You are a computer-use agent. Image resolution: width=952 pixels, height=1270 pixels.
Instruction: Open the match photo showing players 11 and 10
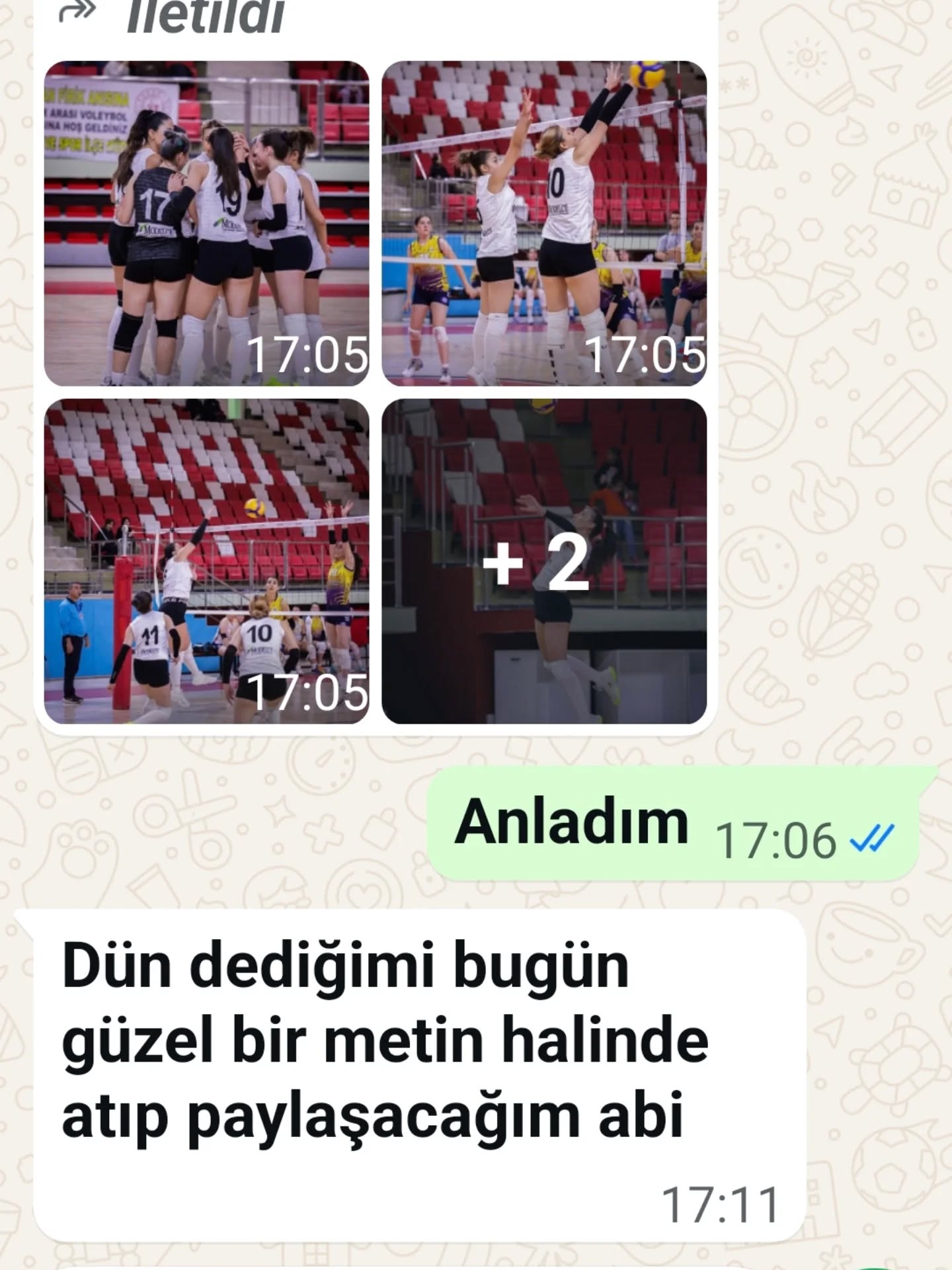206,561
